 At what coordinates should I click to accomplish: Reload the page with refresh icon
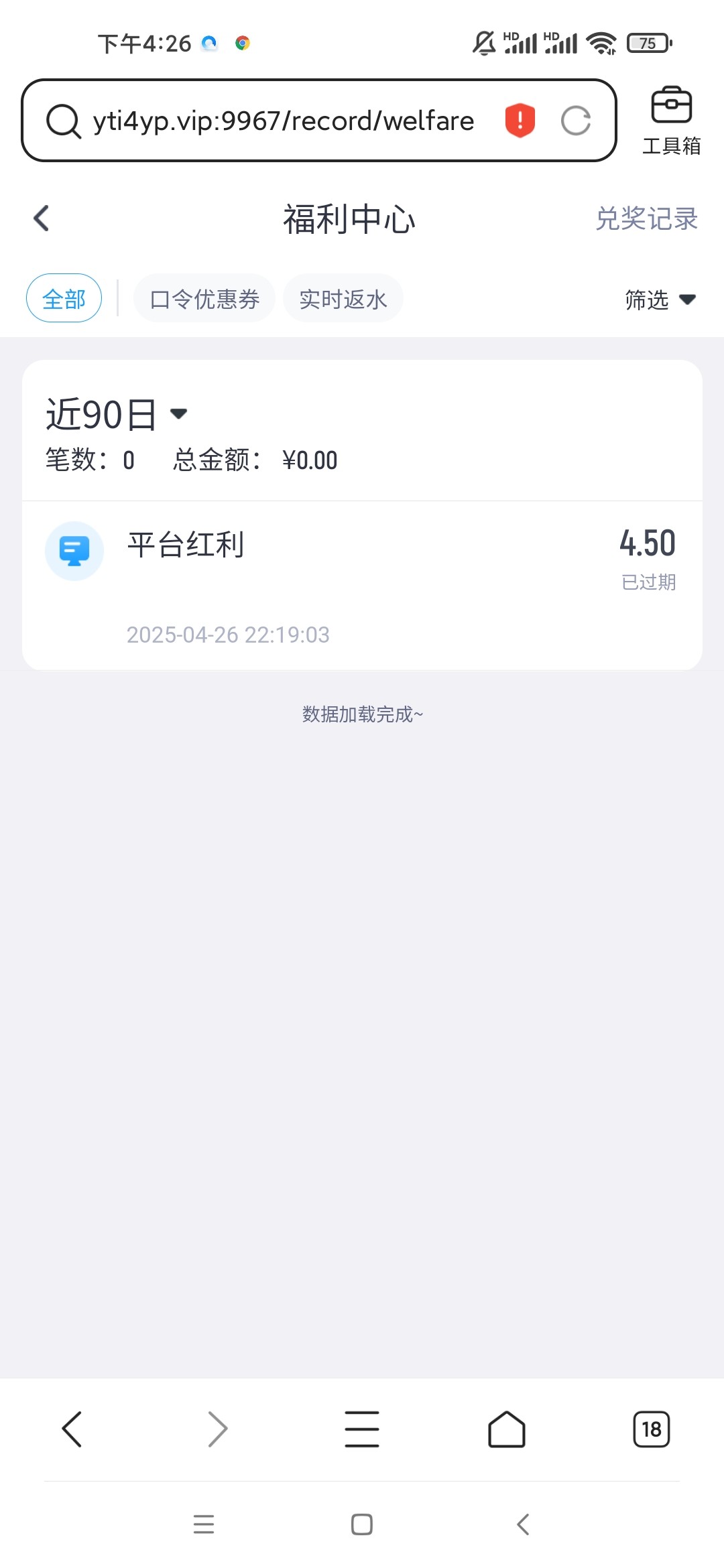pyautogui.click(x=576, y=121)
